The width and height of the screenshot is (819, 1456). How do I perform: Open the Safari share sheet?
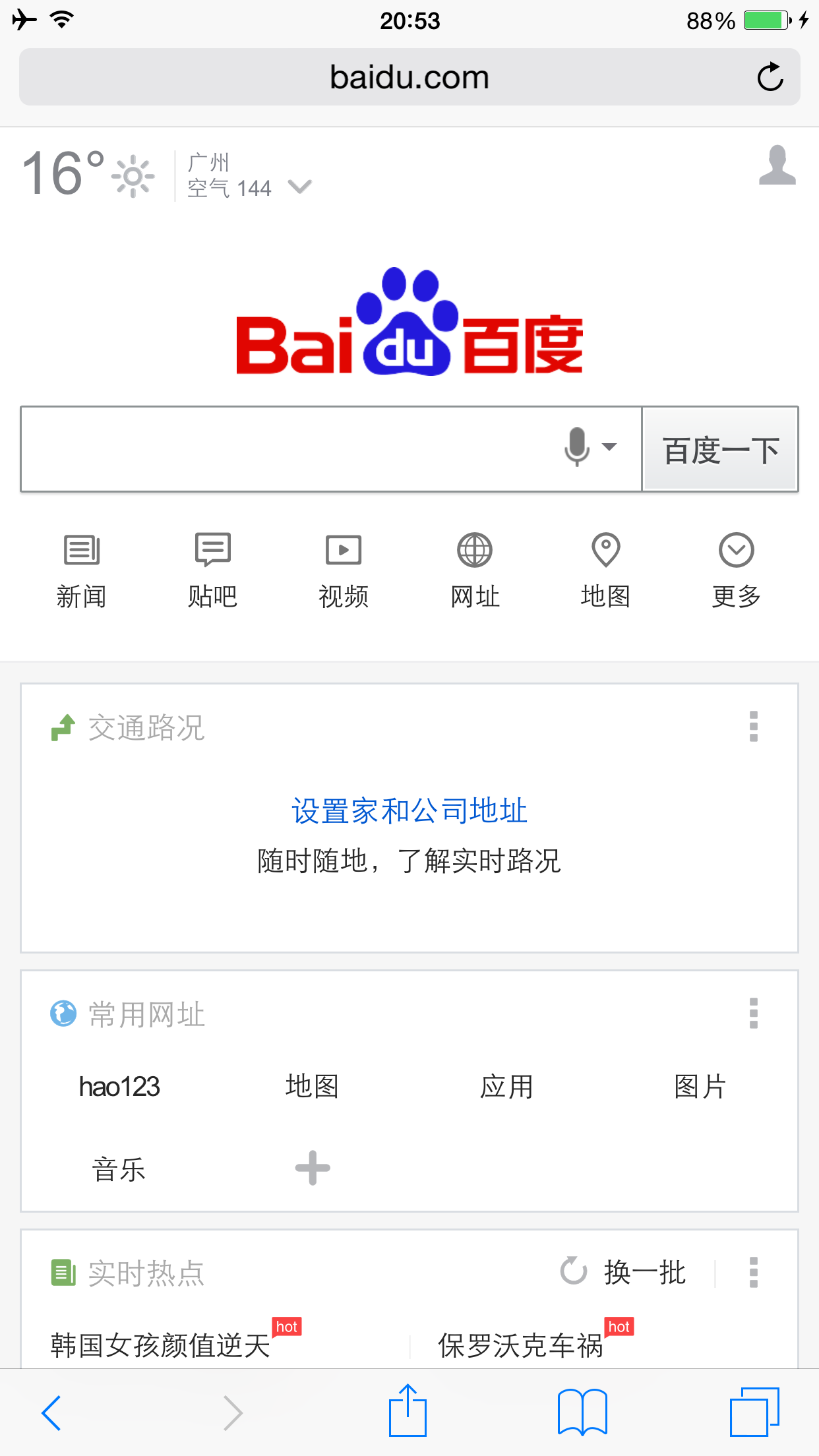point(408,1411)
